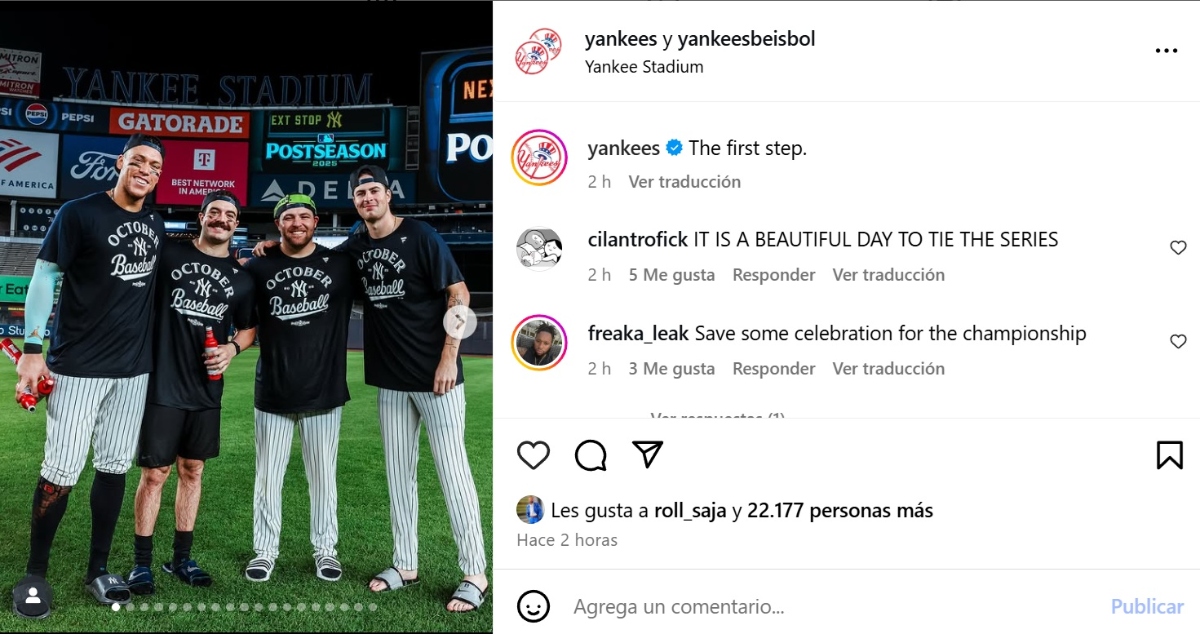Save the post with the bookmark icon
Viewport: 1200px width, 634px height.
(1169, 455)
